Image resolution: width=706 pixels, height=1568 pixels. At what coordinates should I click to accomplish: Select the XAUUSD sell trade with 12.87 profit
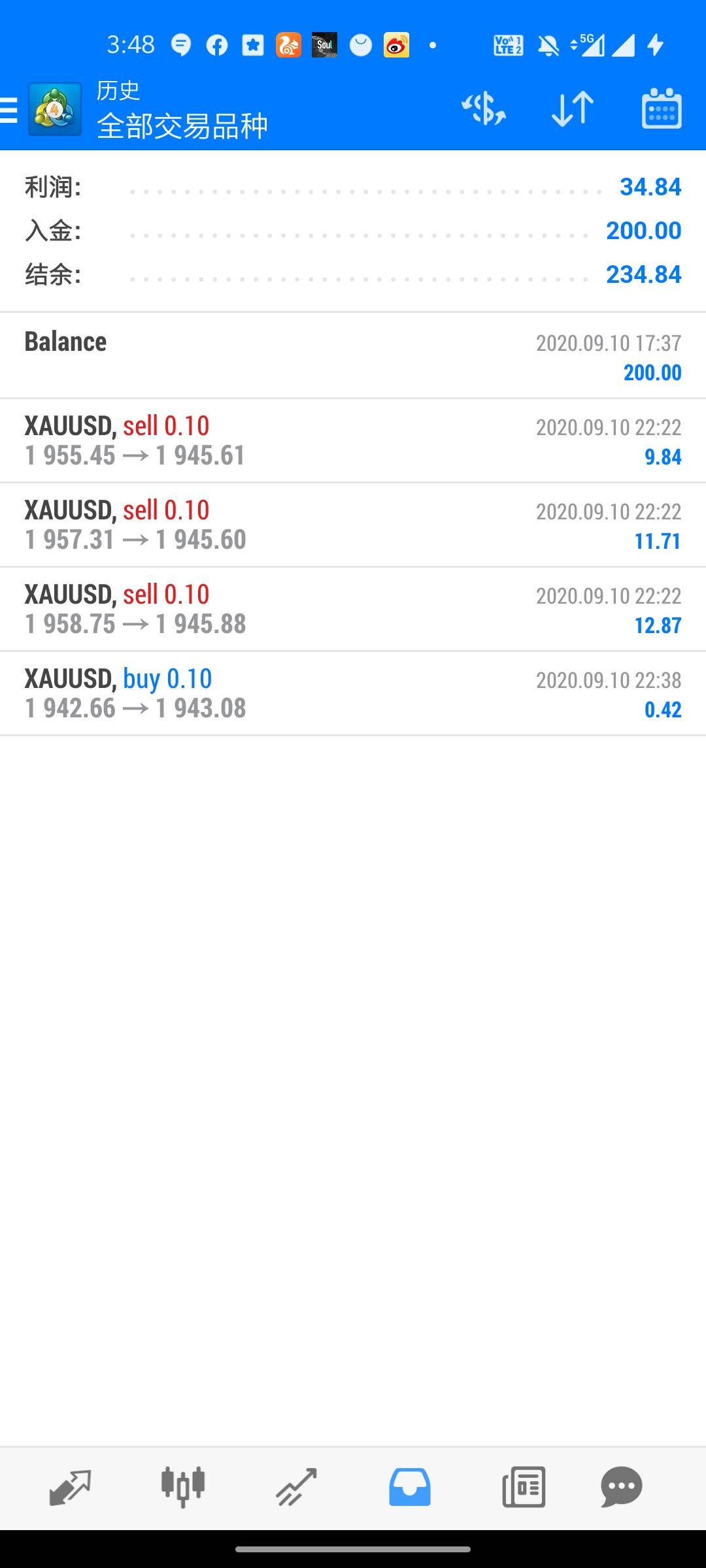pos(353,610)
